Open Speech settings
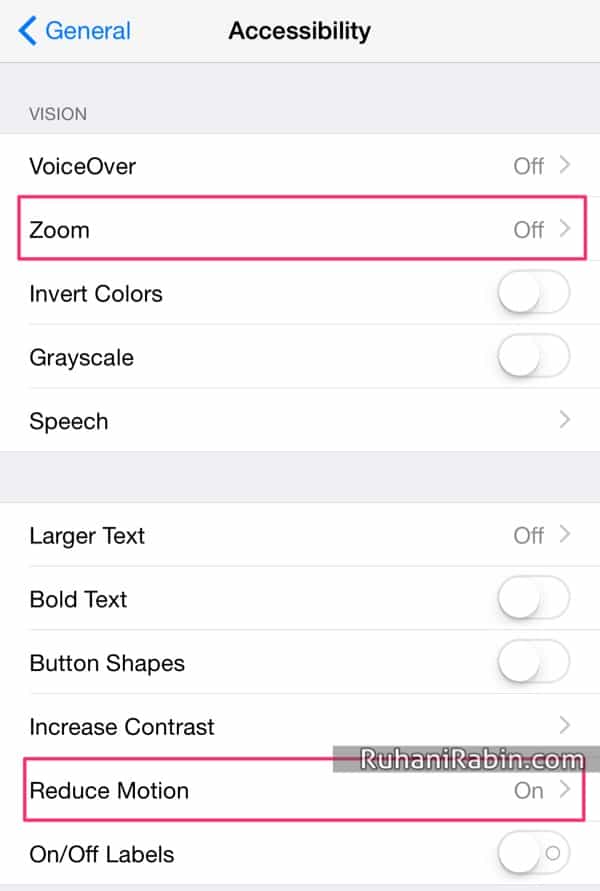This screenshot has height=891, width=600. click(x=300, y=421)
